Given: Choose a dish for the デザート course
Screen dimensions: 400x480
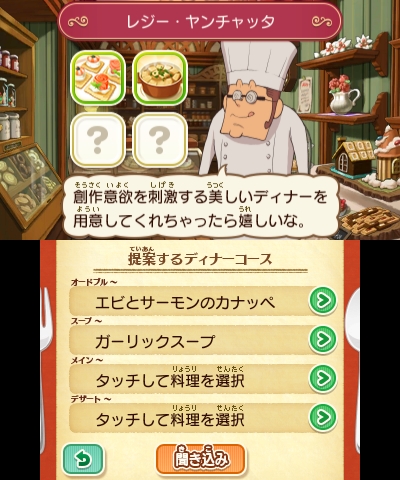Looking at the screenshot, I should click(204, 418).
